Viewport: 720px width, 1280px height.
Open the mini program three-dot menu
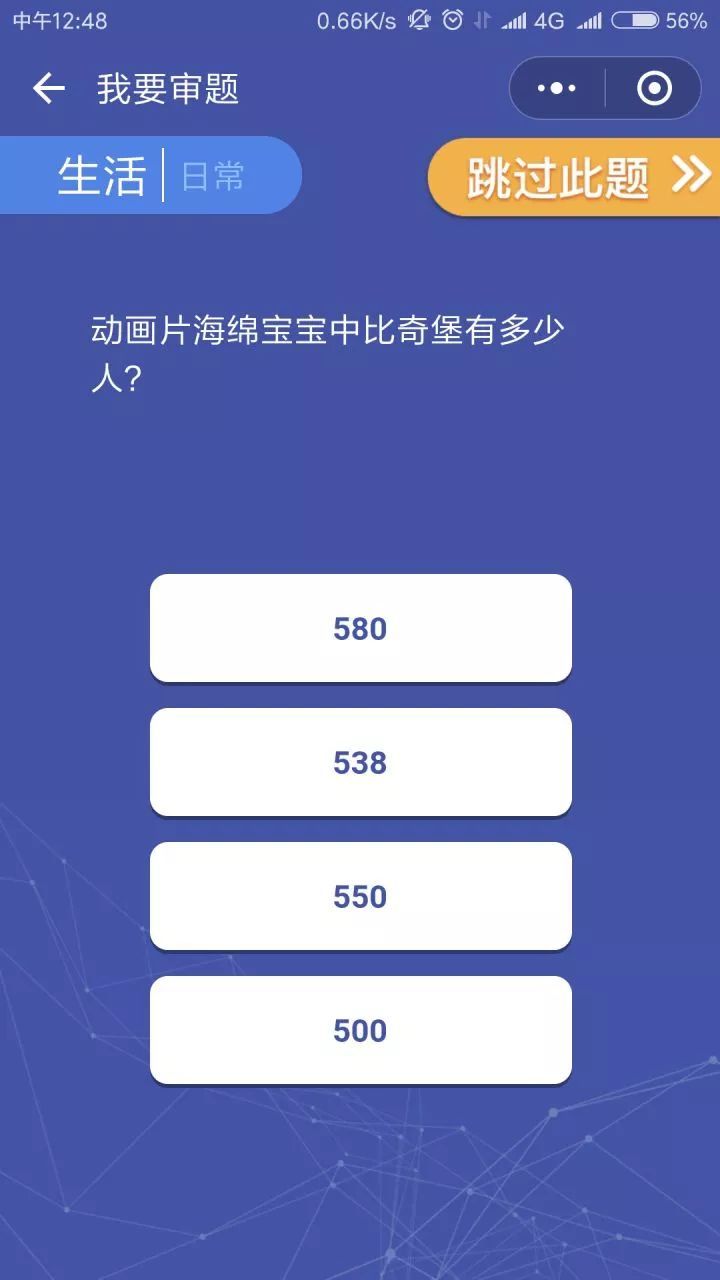pos(557,89)
